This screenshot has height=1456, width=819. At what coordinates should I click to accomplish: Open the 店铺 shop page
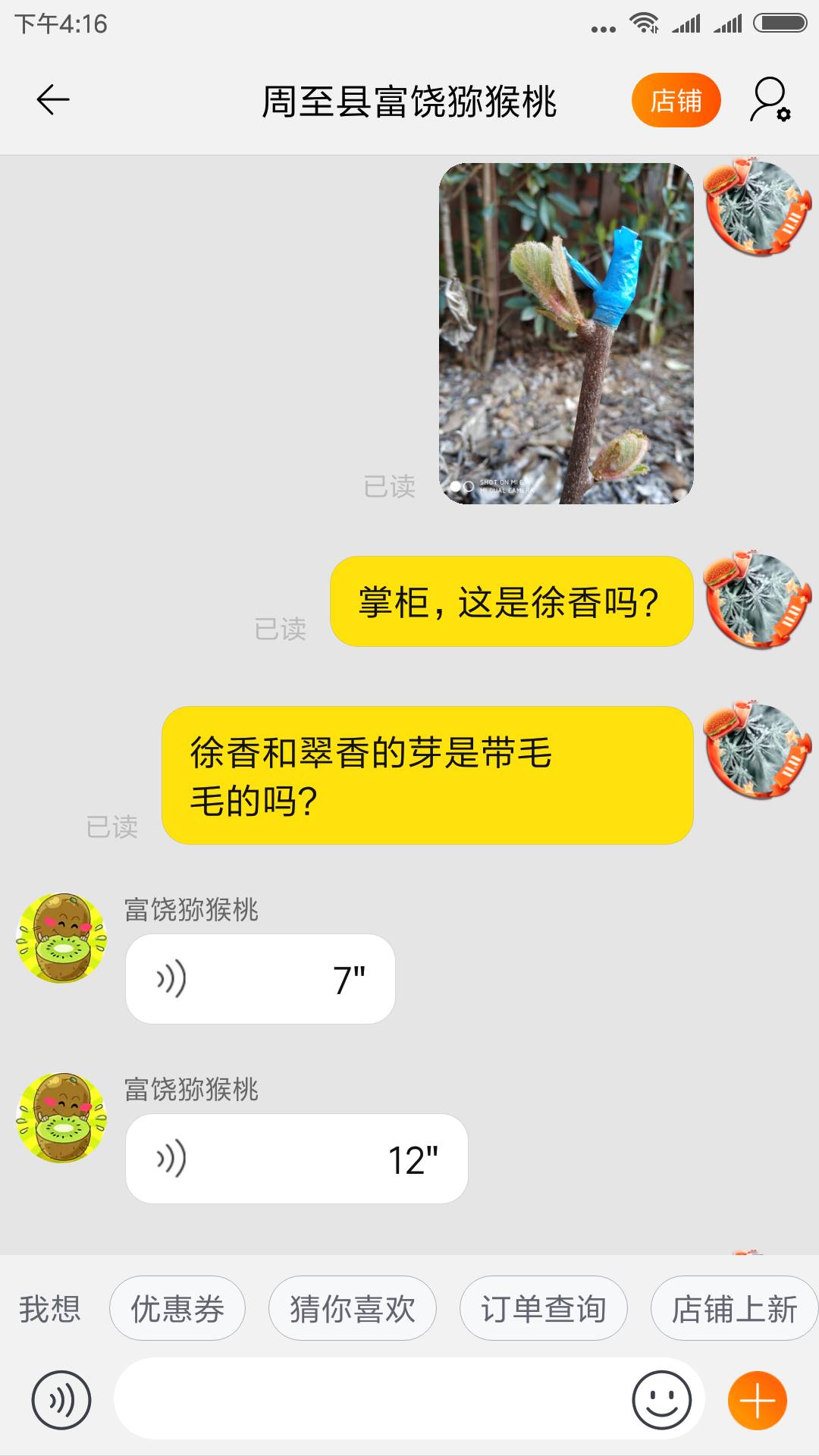coord(675,100)
